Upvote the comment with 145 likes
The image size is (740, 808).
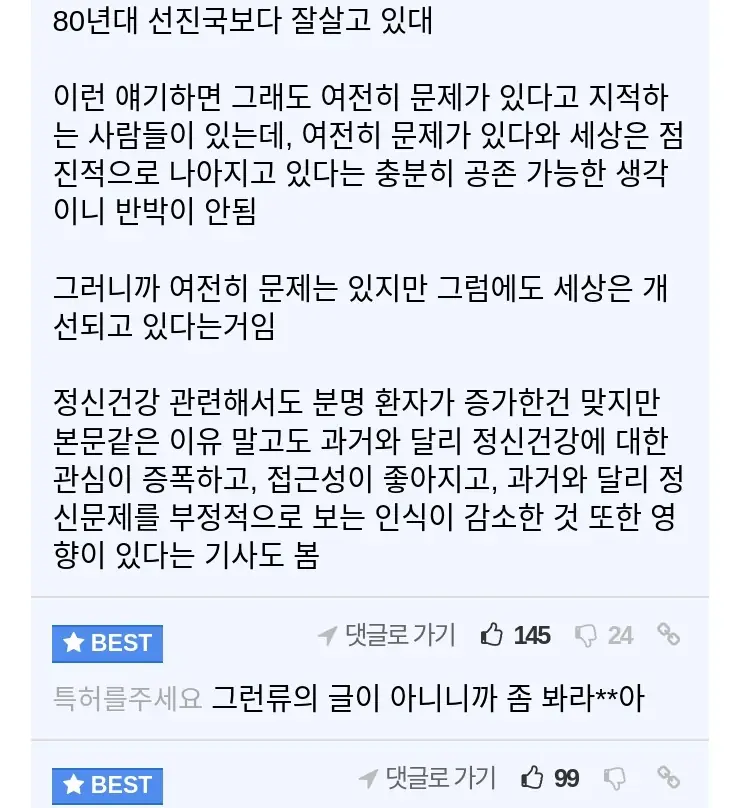pos(492,635)
